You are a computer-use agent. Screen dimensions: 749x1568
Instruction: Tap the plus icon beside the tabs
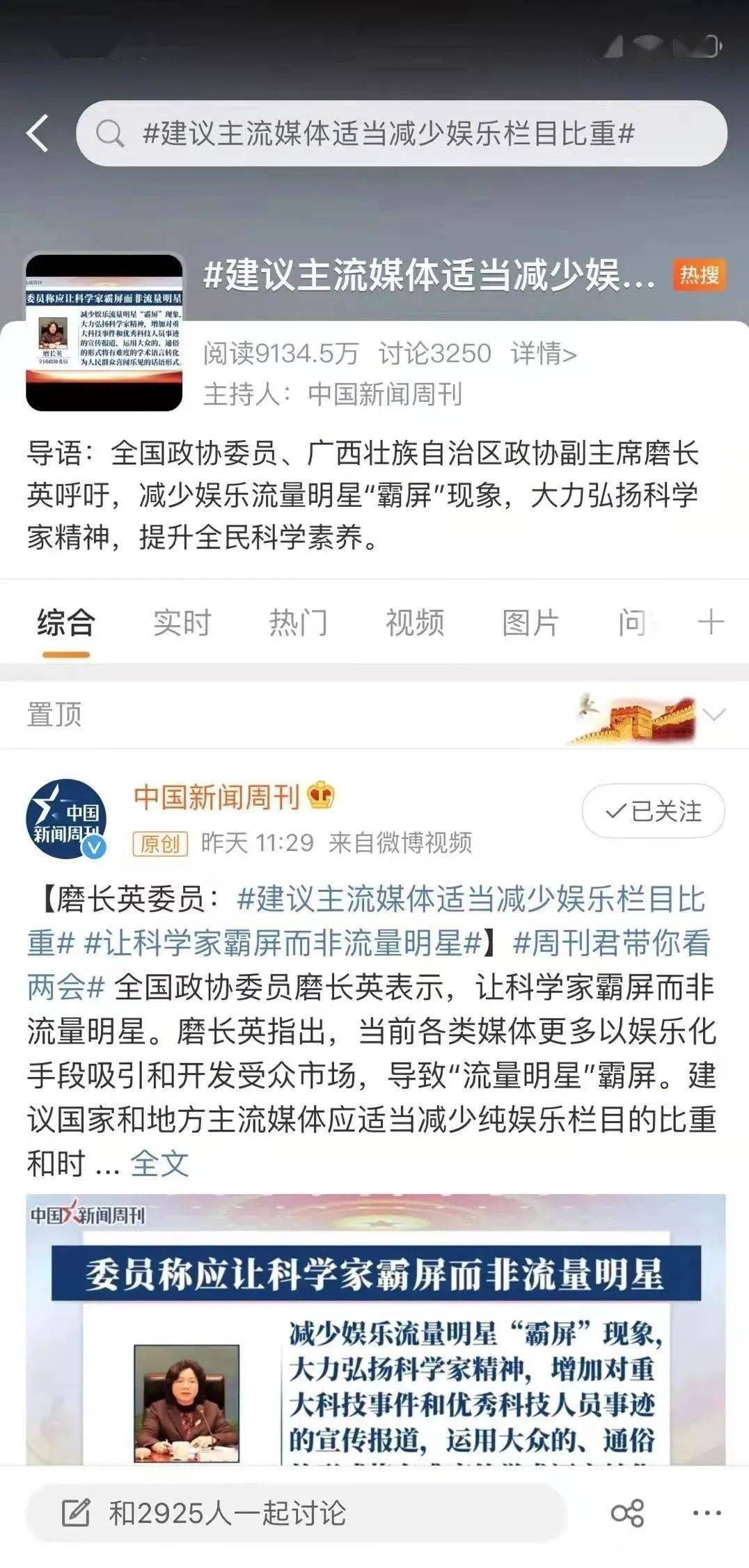pos(711,621)
